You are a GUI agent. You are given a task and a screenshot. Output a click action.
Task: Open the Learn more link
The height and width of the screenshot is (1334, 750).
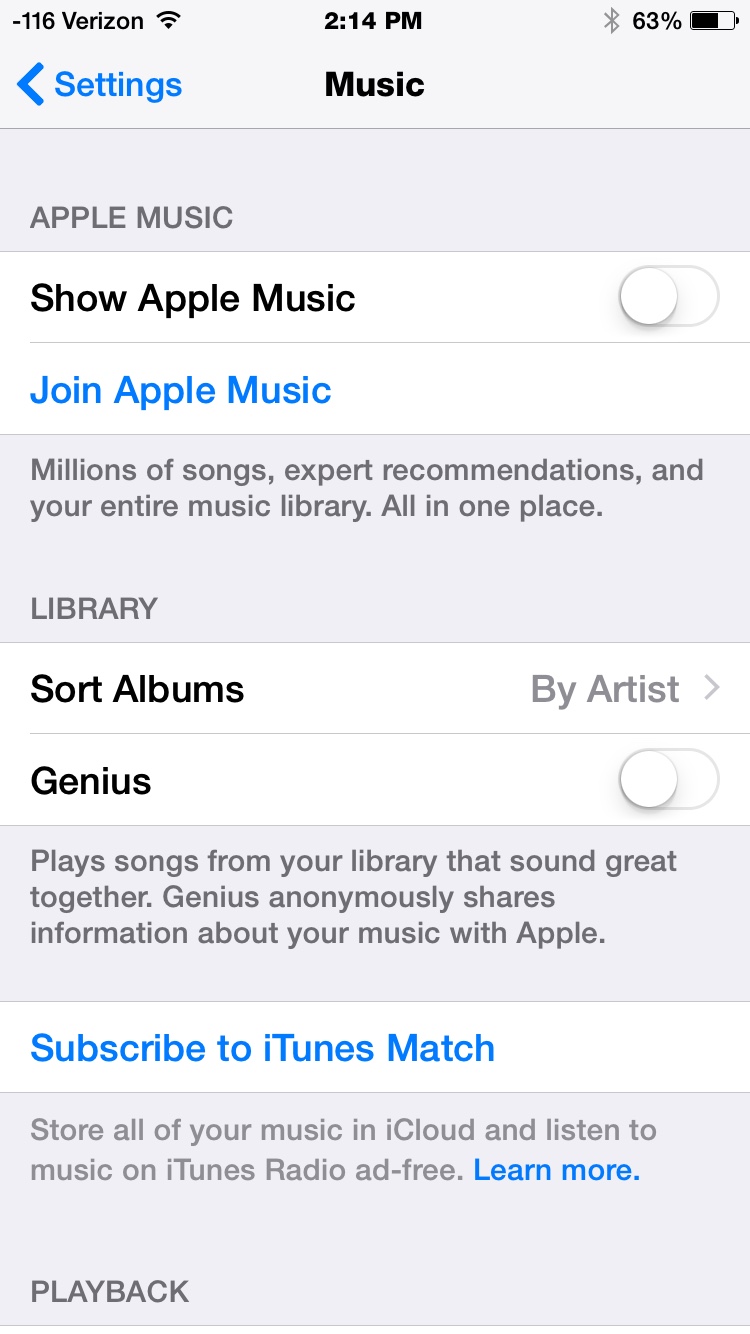(x=556, y=1169)
